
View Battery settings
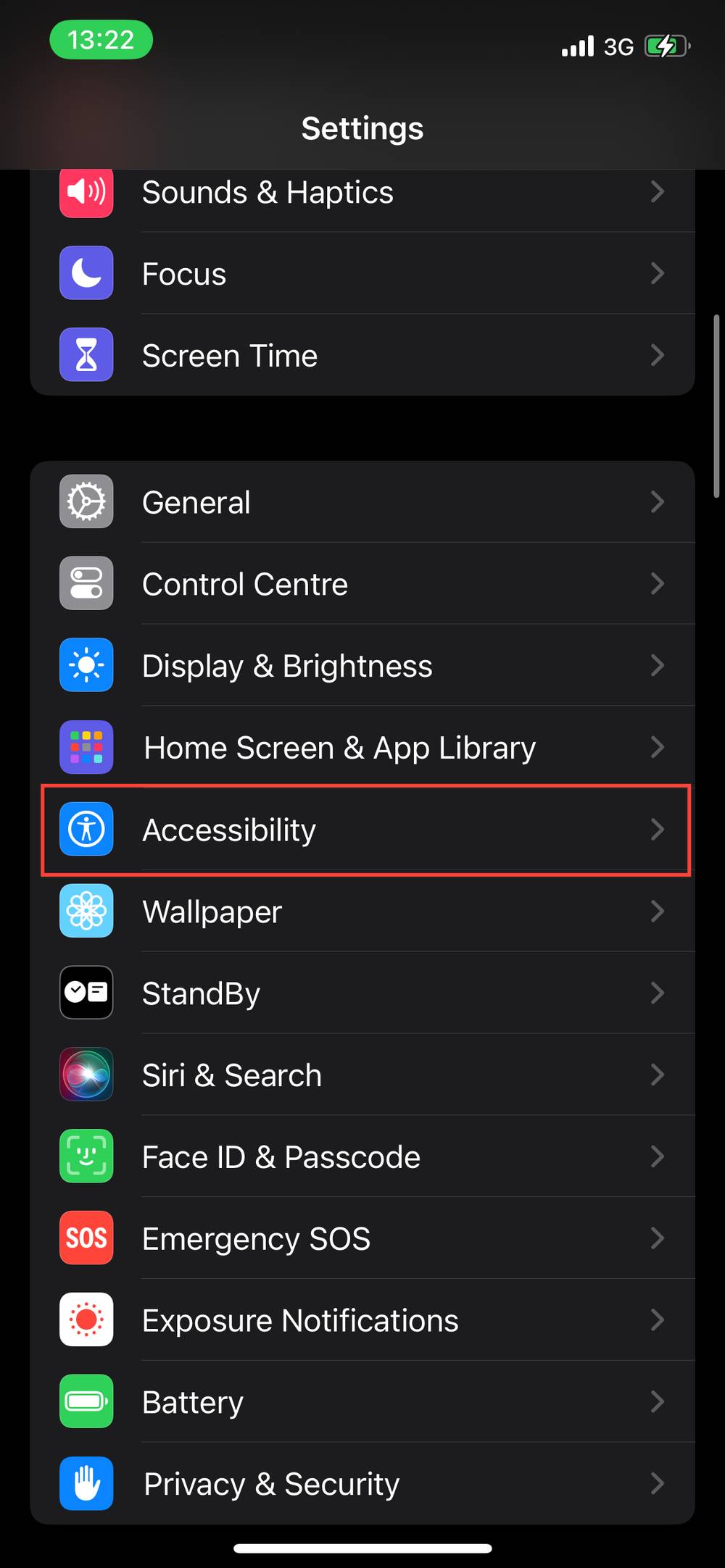362,1403
